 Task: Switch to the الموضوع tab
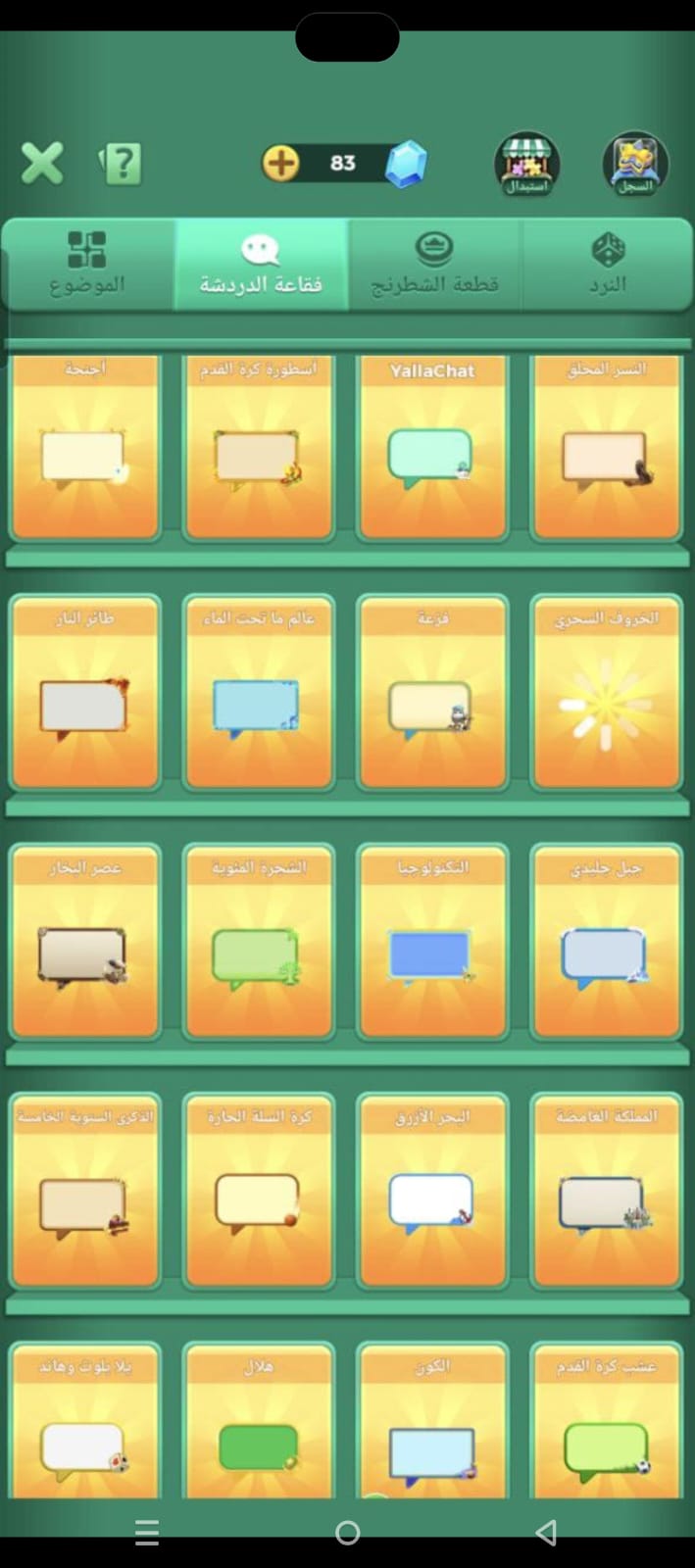tap(87, 264)
